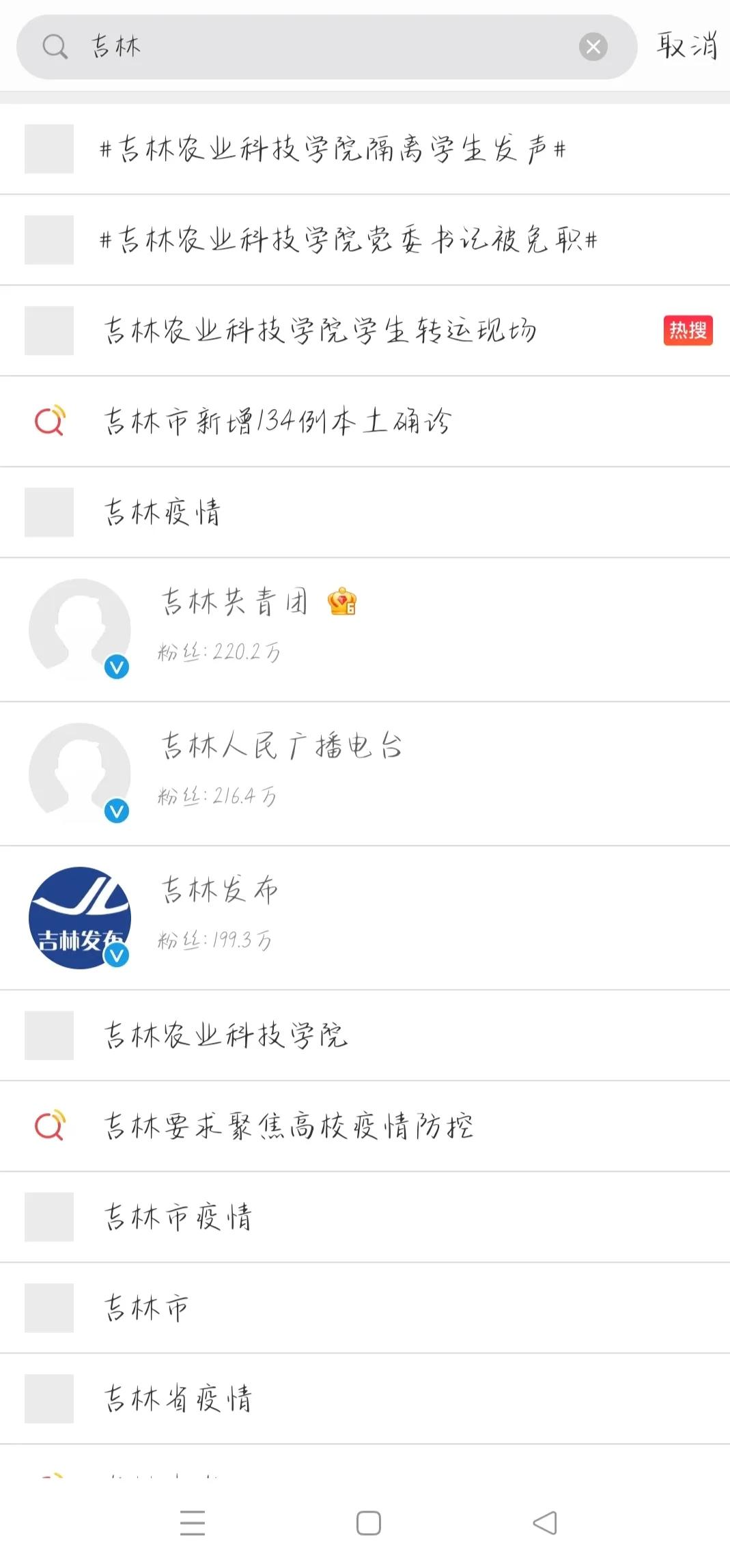
Task: Tap verified V badge on 吉林发布 avatar
Action: point(116,956)
